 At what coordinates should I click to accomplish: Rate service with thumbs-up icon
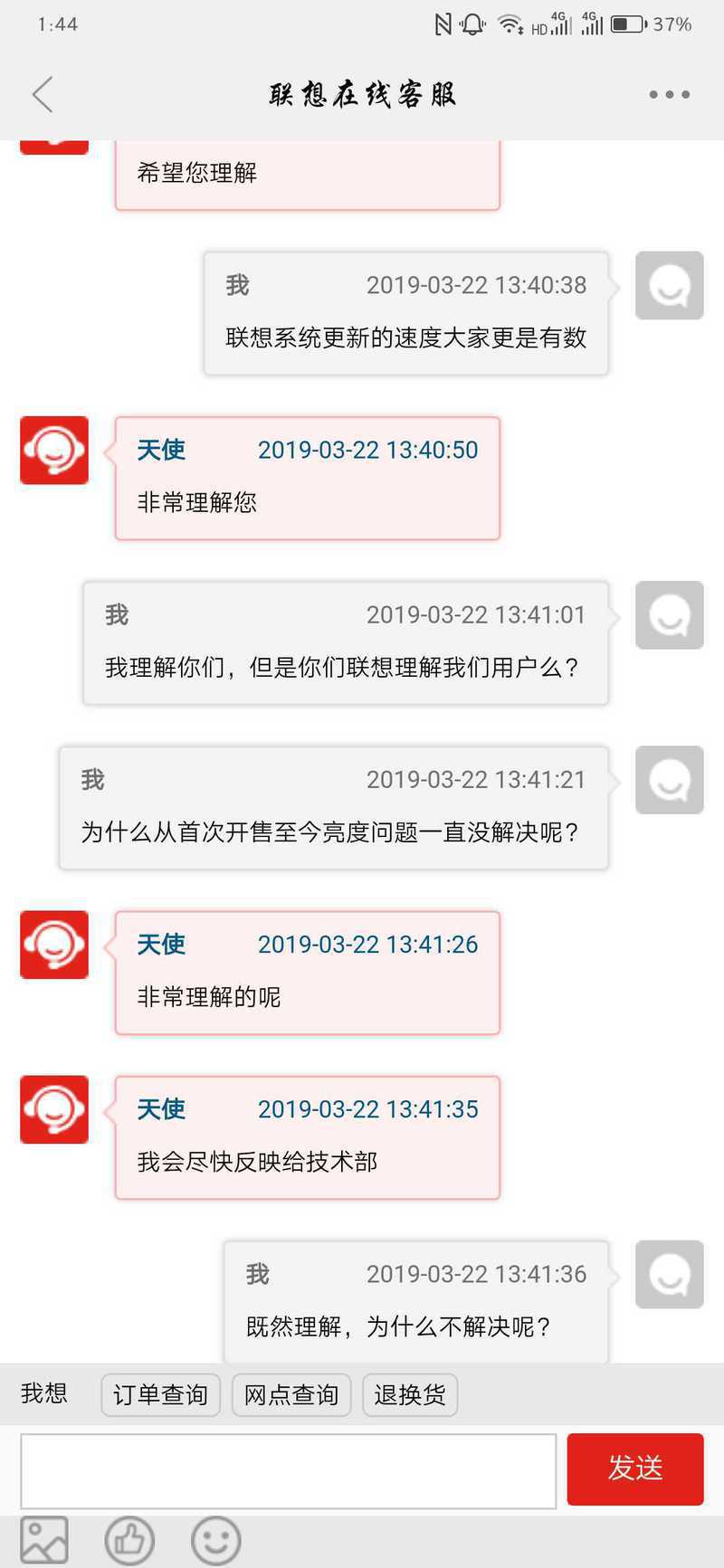(x=129, y=1540)
